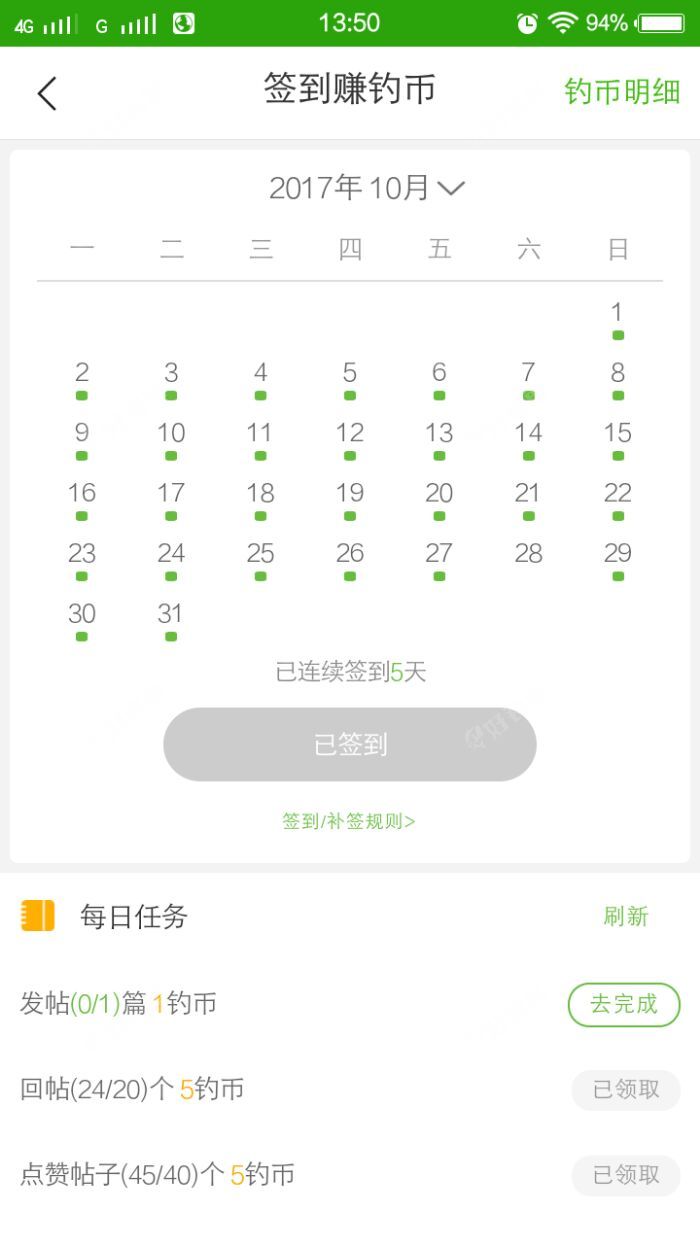
Task: Tap 已领取 for the 回帖 task
Action: coord(626,1090)
